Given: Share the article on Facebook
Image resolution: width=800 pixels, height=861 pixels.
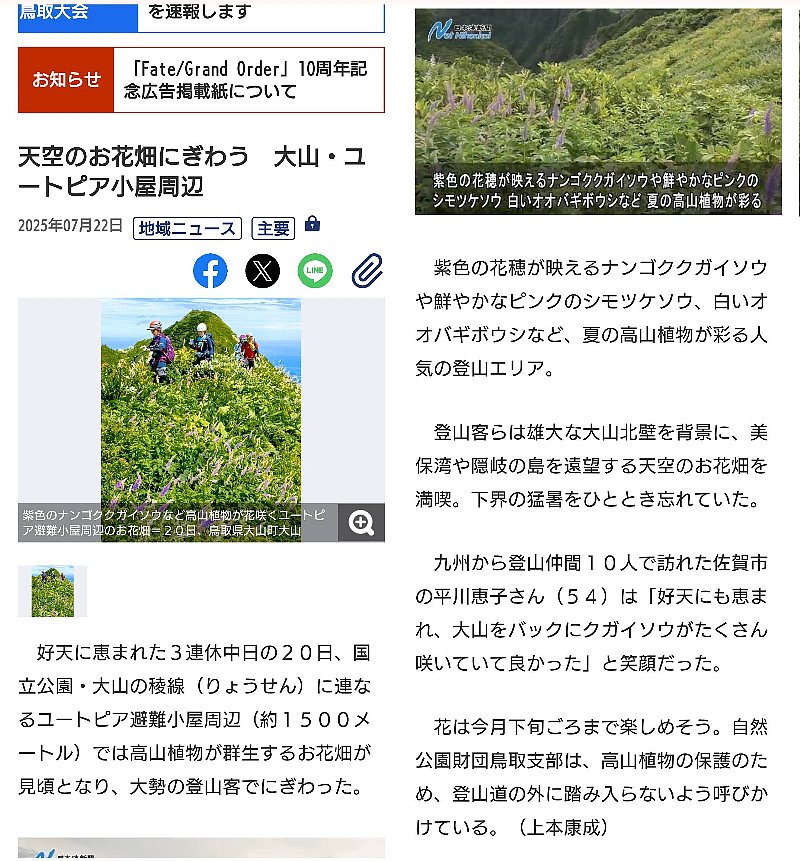Looking at the screenshot, I should [x=210, y=271].
